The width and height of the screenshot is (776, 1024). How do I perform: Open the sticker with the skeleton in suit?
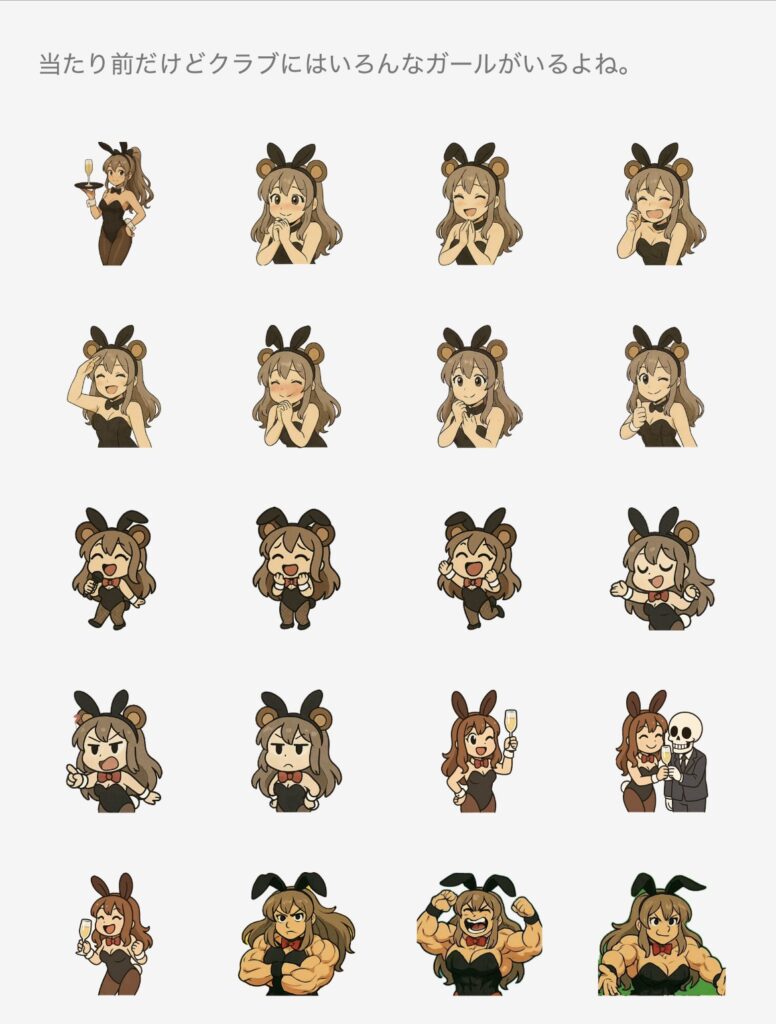(662, 751)
